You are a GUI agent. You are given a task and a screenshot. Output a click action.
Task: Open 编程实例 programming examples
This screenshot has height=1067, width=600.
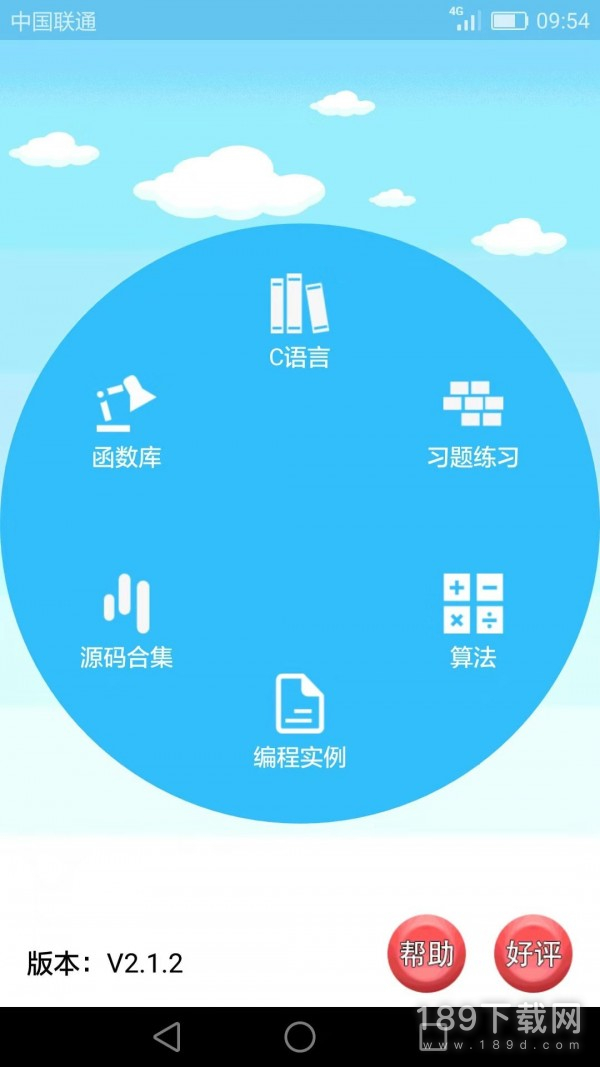click(x=299, y=721)
